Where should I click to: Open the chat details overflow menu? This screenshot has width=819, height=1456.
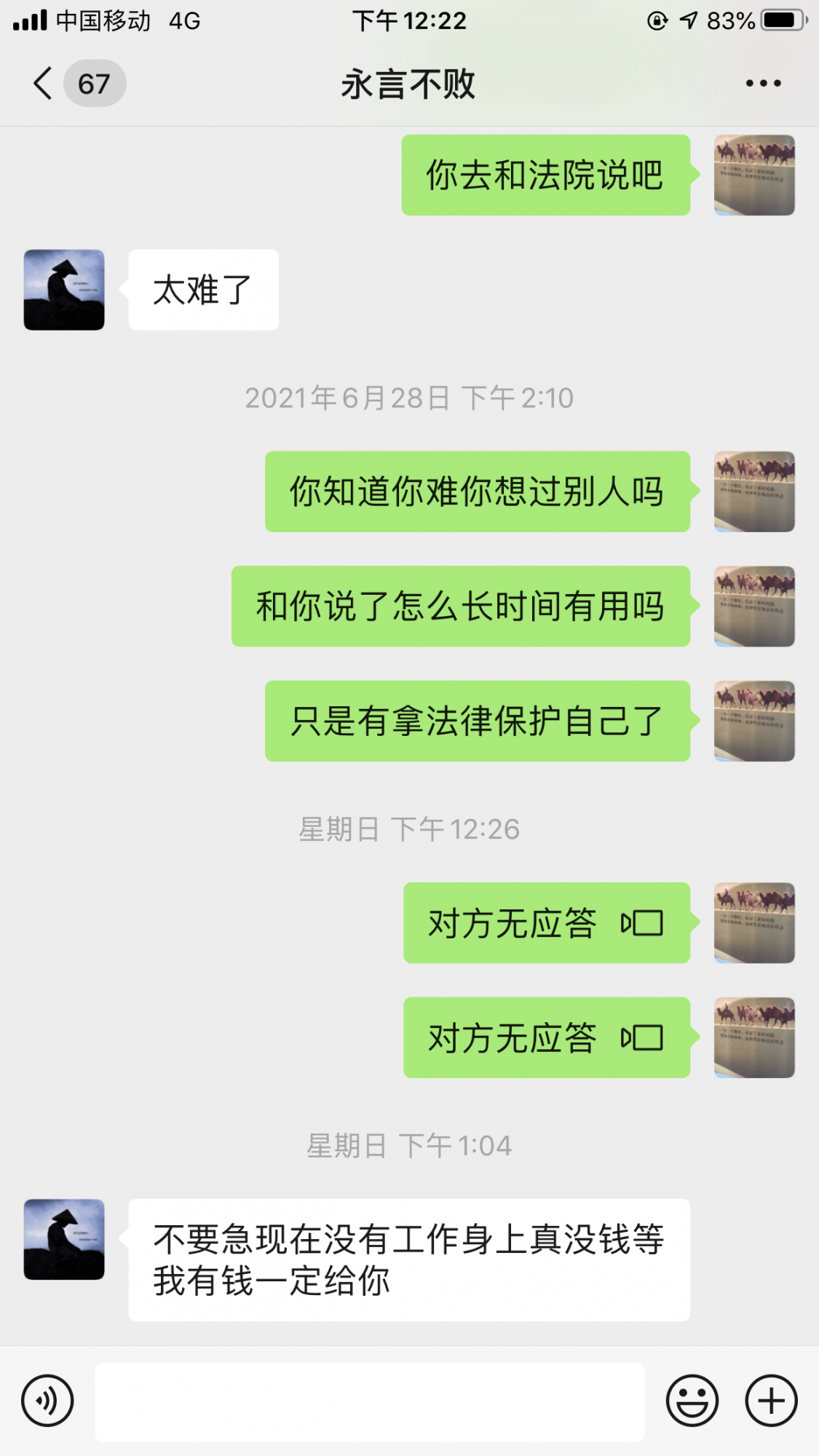coord(763,84)
